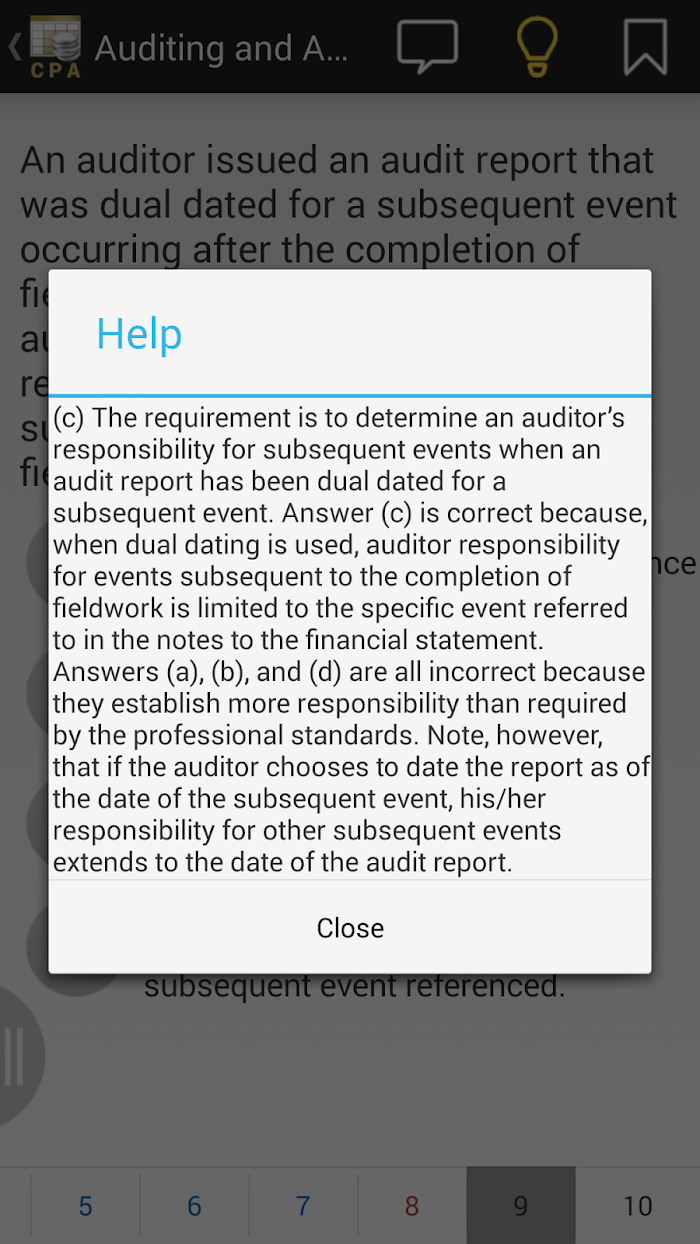The image size is (700, 1244).
Task: Tap the lightbulb hint icon
Action: coord(537,47)
